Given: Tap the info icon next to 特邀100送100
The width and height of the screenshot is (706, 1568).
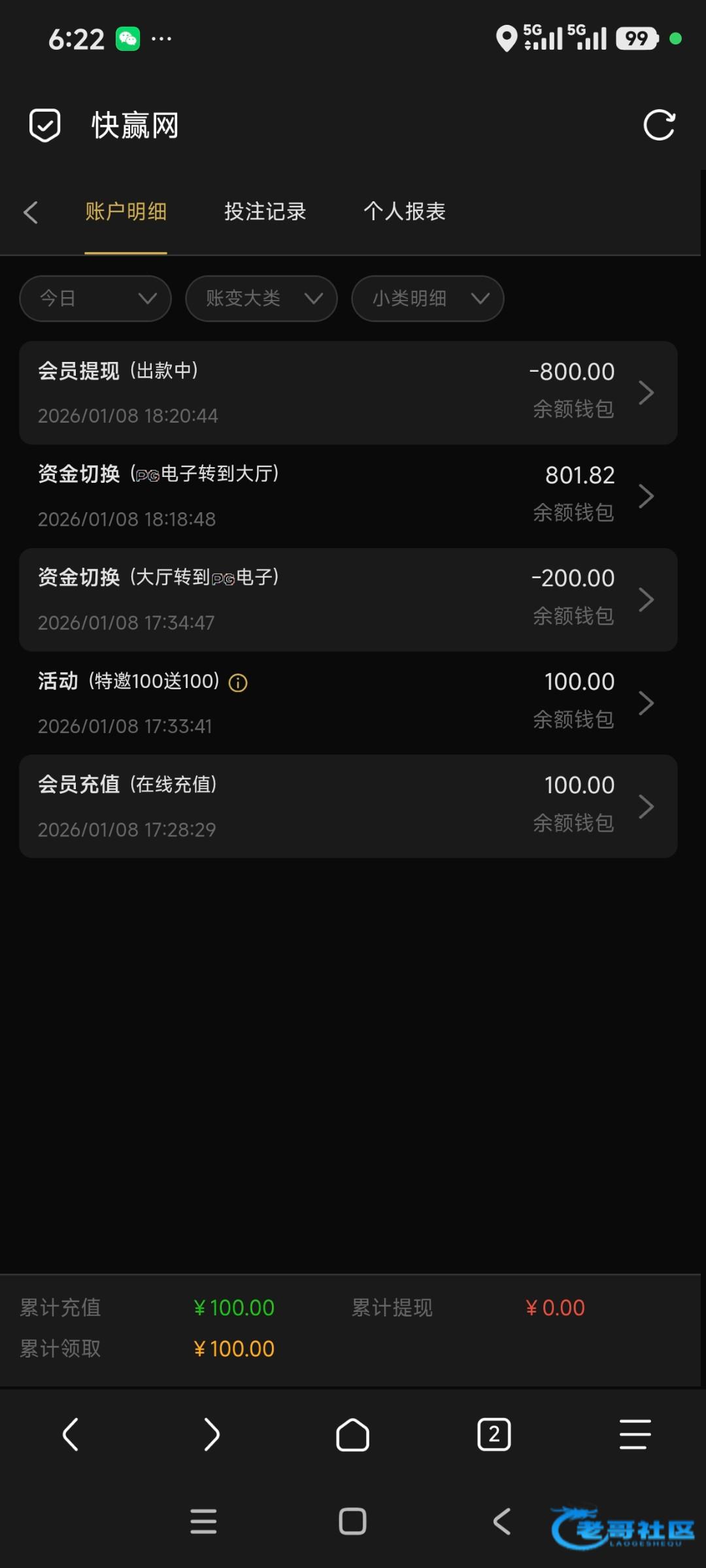Looking at the screenshot, I should pyautogui.click(x=238, y=683).
